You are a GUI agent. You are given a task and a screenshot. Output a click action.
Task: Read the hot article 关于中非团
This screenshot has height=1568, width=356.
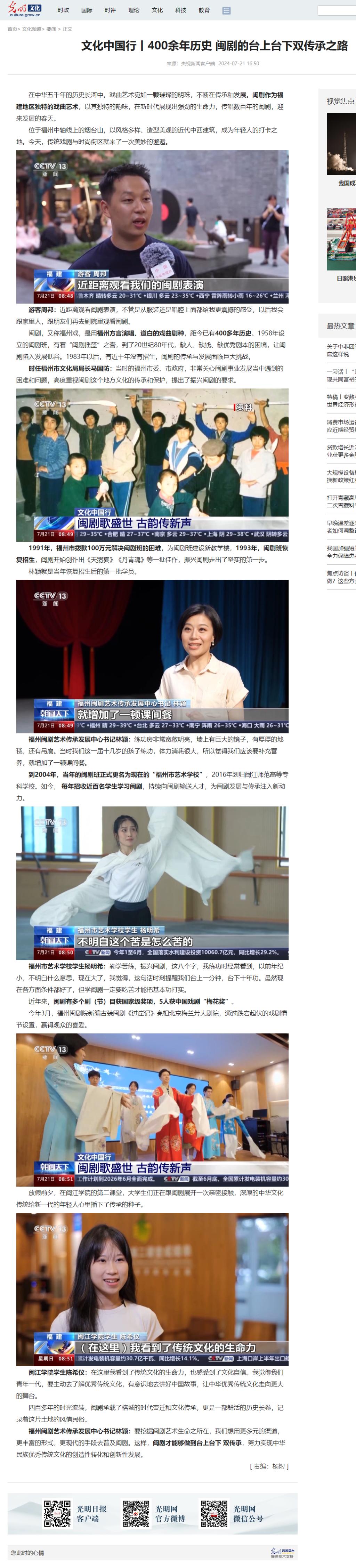341,350
